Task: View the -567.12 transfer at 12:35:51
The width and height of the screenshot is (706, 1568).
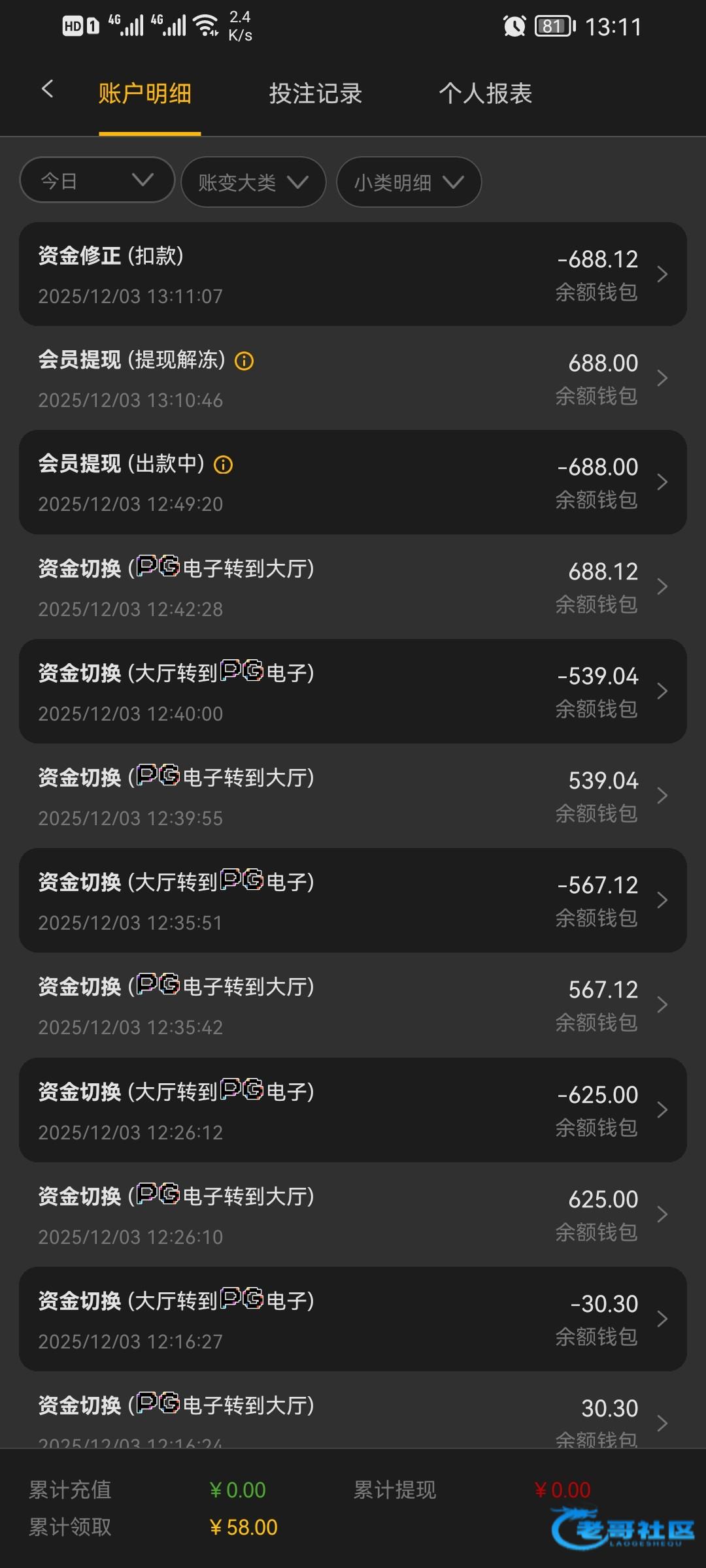Action: pyautogui.click(x=353, y=900)
